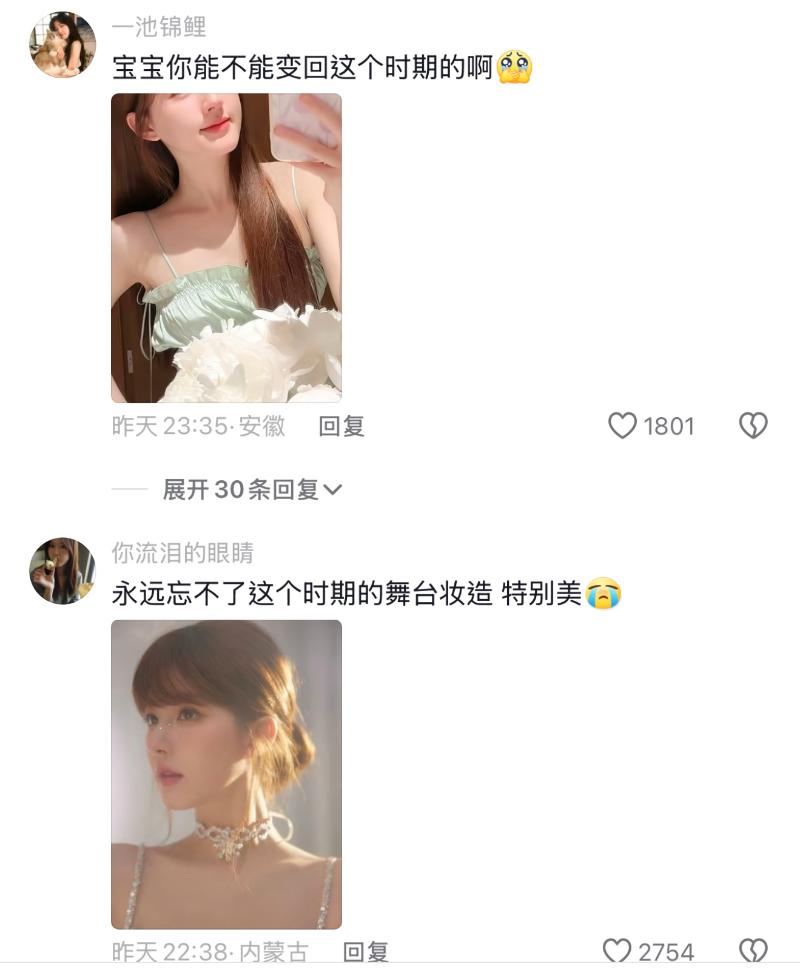Reply to 你流泪的眼睛's comment

pyautogui.click(x=365, y=951)
